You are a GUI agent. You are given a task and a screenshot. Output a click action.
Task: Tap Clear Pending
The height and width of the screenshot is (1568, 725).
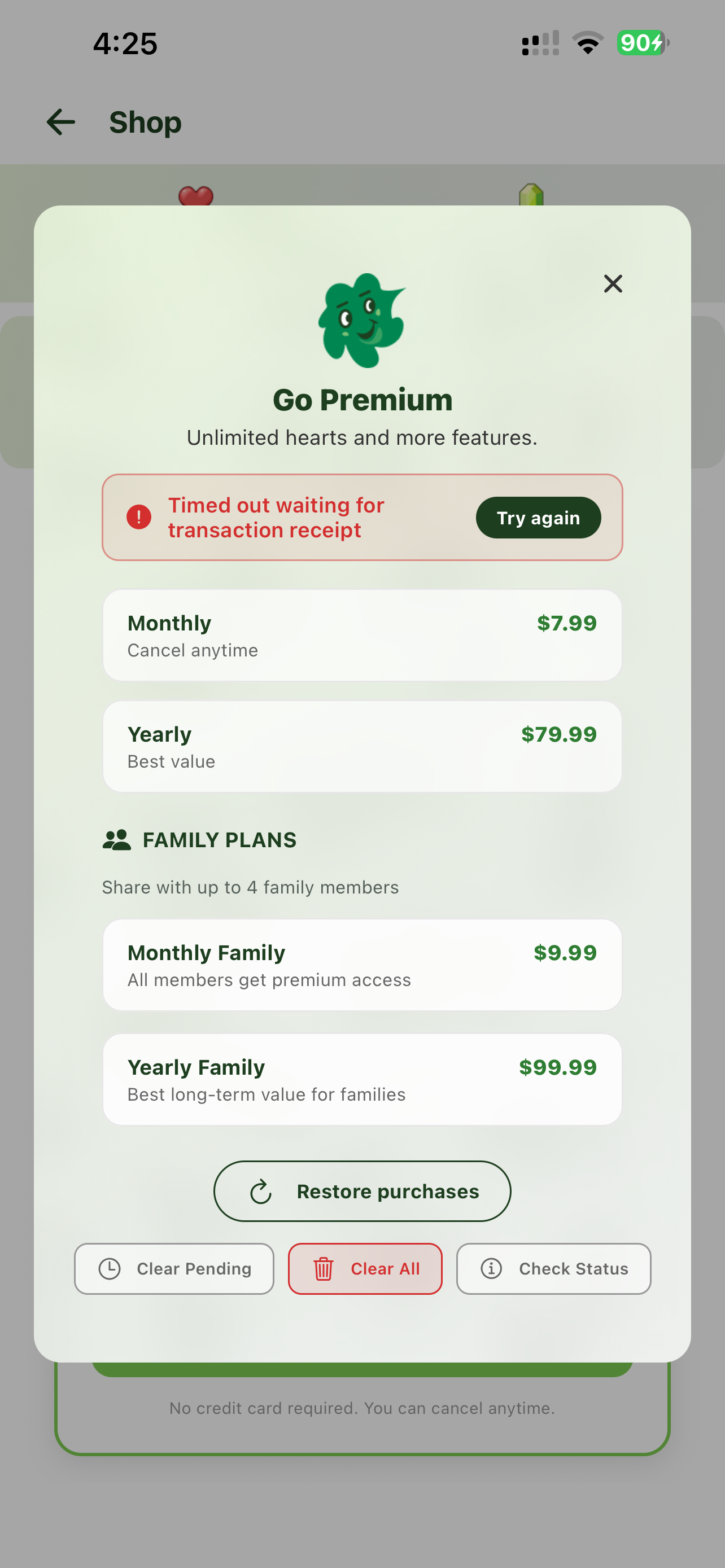coord(174,1268)
